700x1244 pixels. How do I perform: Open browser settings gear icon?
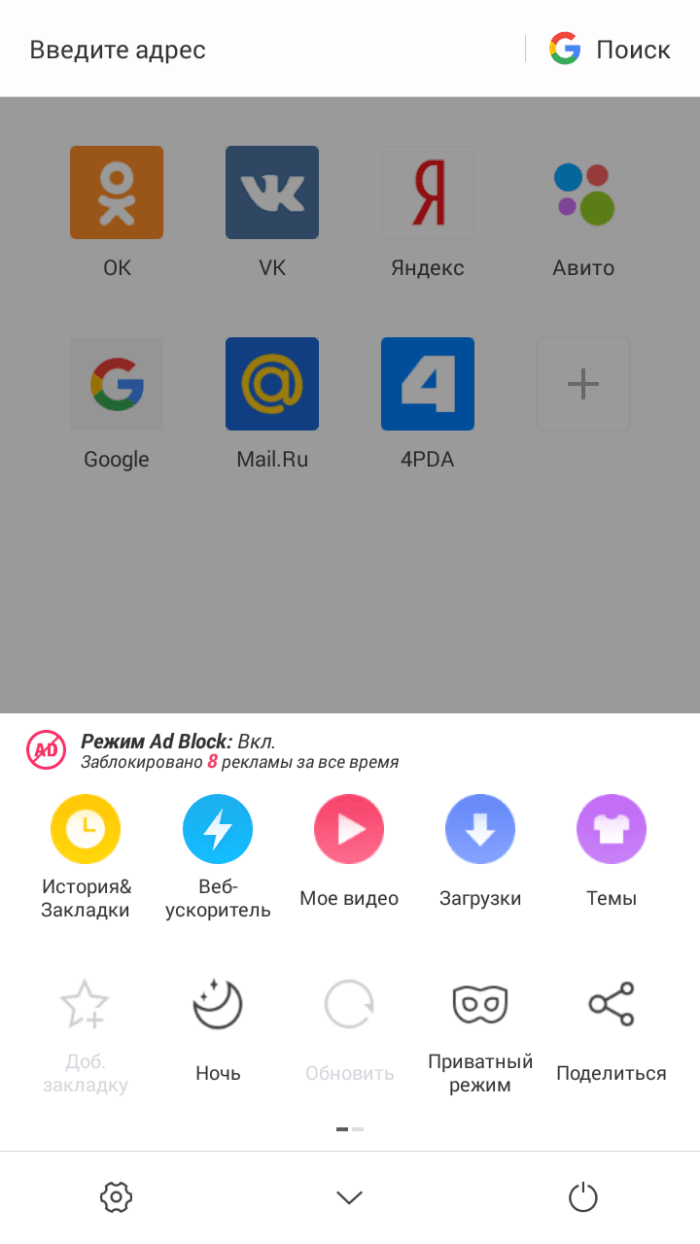click(x=117, y=1196)
